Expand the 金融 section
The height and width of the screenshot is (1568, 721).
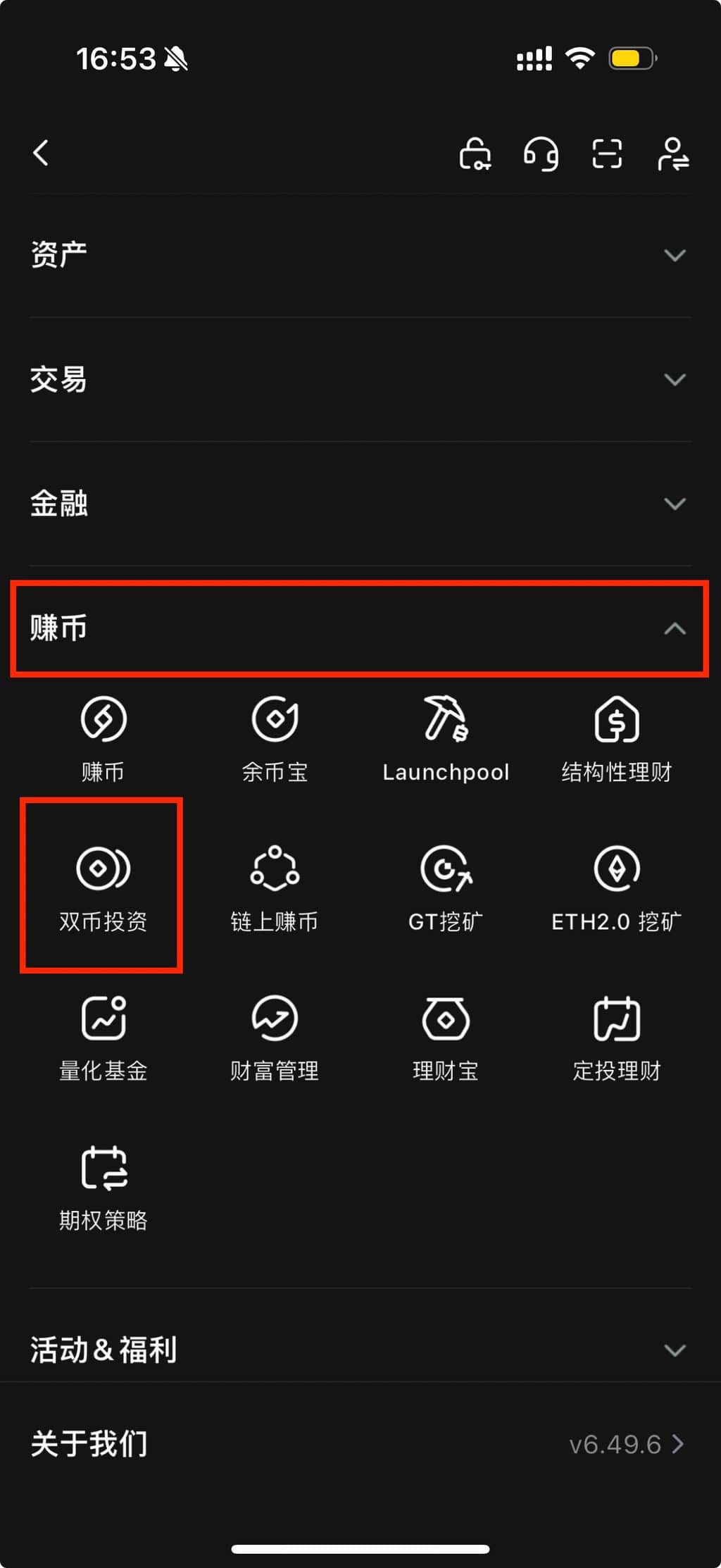point(359,504)
